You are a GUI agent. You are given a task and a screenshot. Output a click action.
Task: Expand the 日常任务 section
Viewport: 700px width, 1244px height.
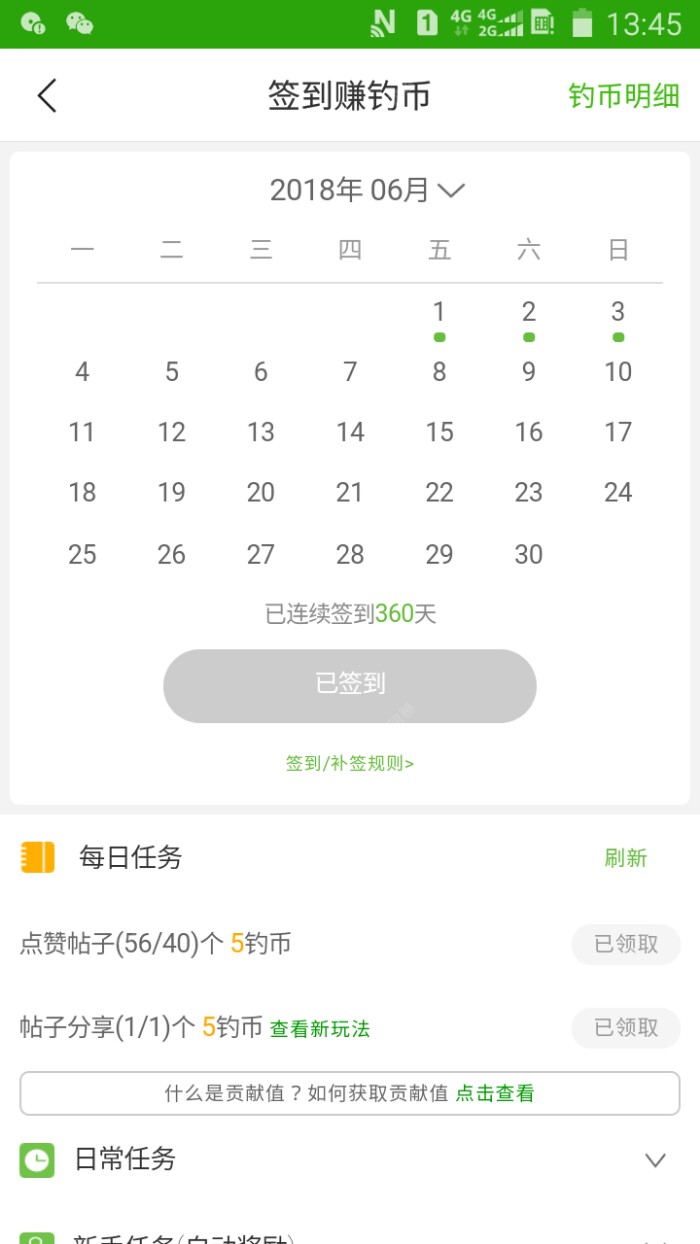pos(655,1160)
